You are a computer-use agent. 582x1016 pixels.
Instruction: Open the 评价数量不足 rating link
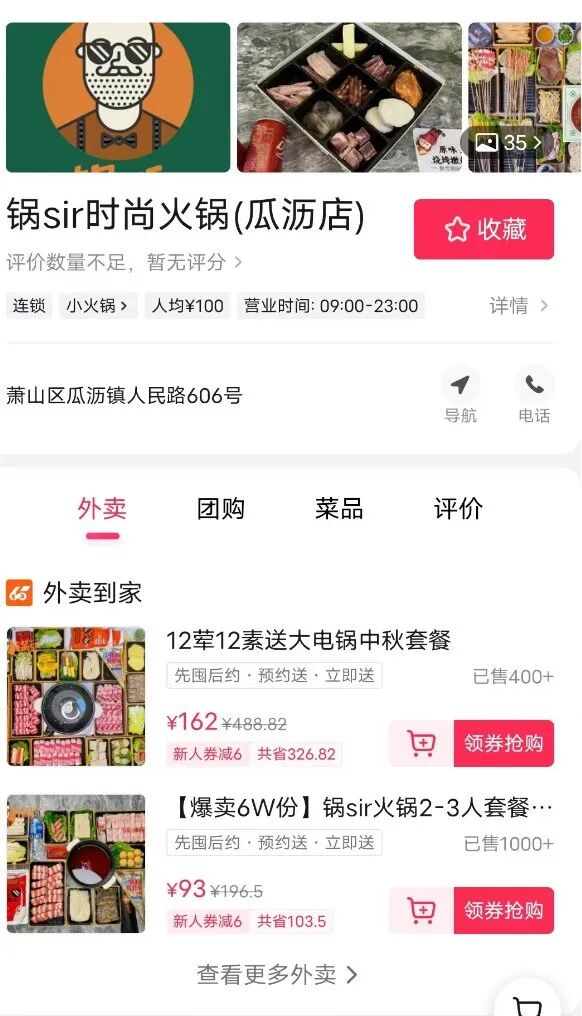[124, 262]
